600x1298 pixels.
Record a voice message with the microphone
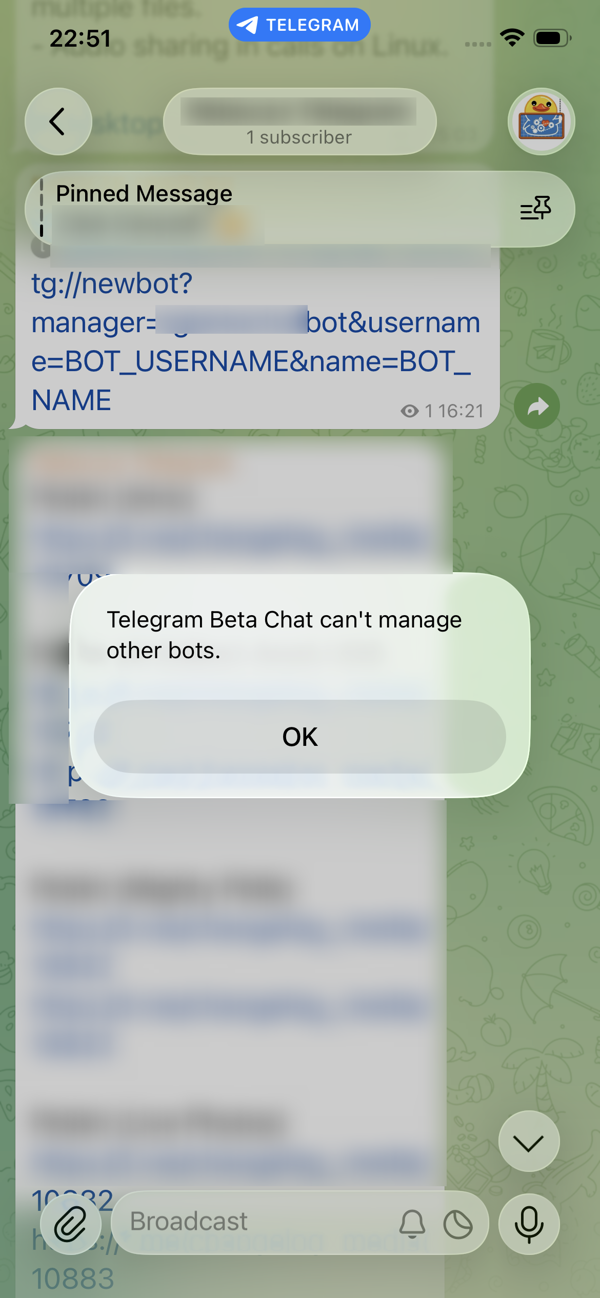529,1223
